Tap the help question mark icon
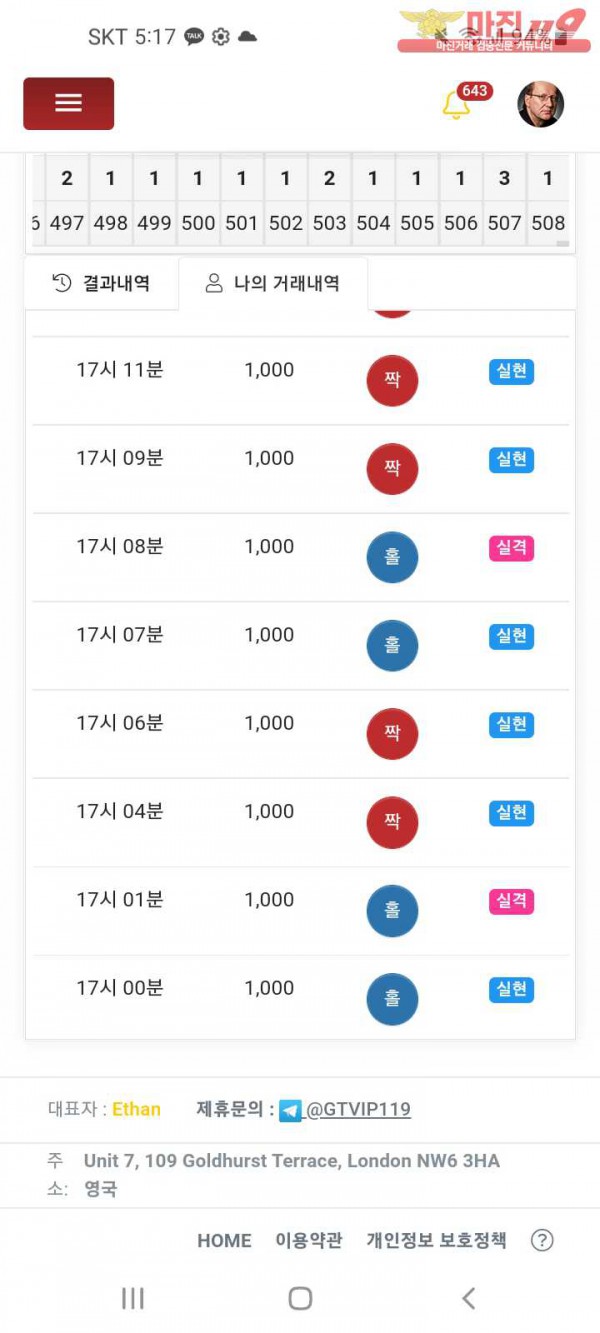 (x=542, y=1241)
